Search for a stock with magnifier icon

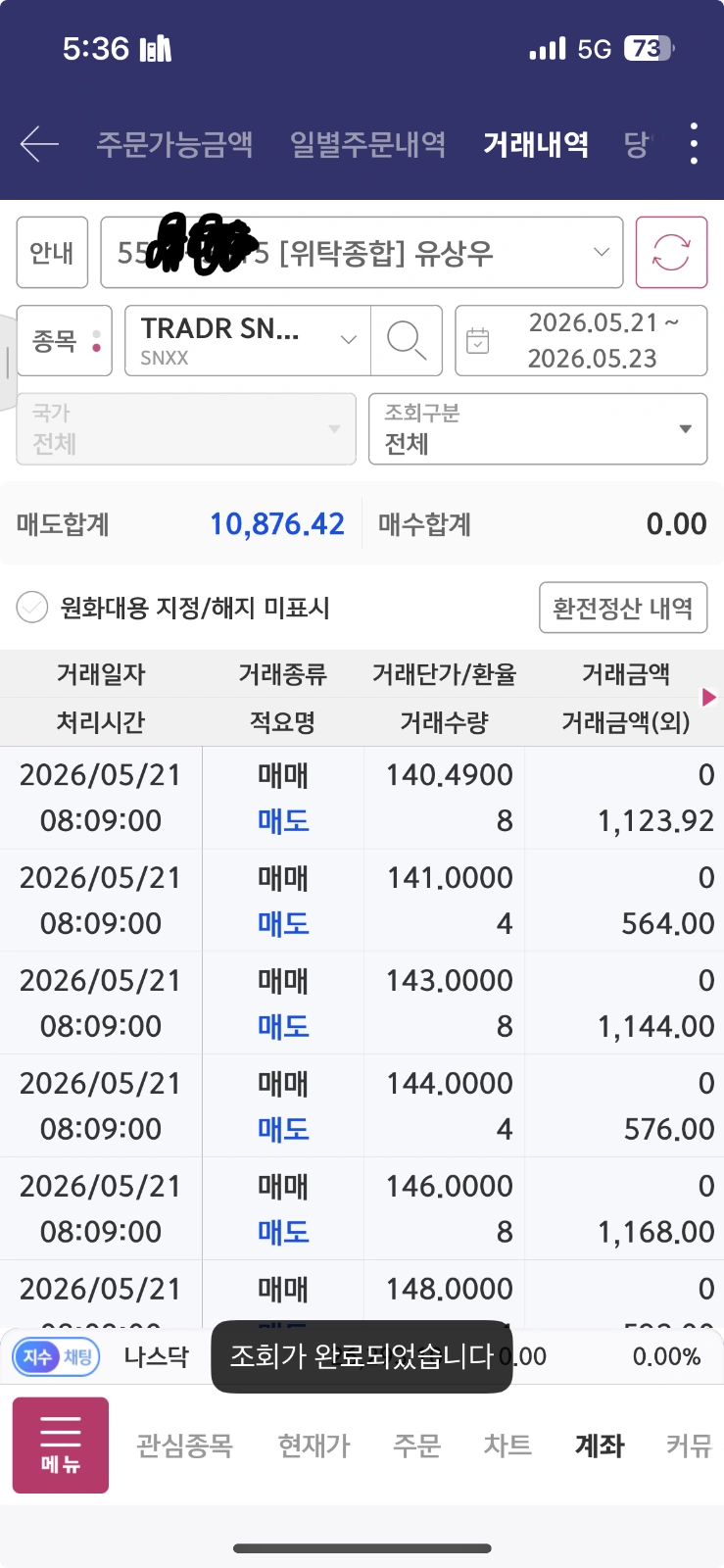pos(407,341)
